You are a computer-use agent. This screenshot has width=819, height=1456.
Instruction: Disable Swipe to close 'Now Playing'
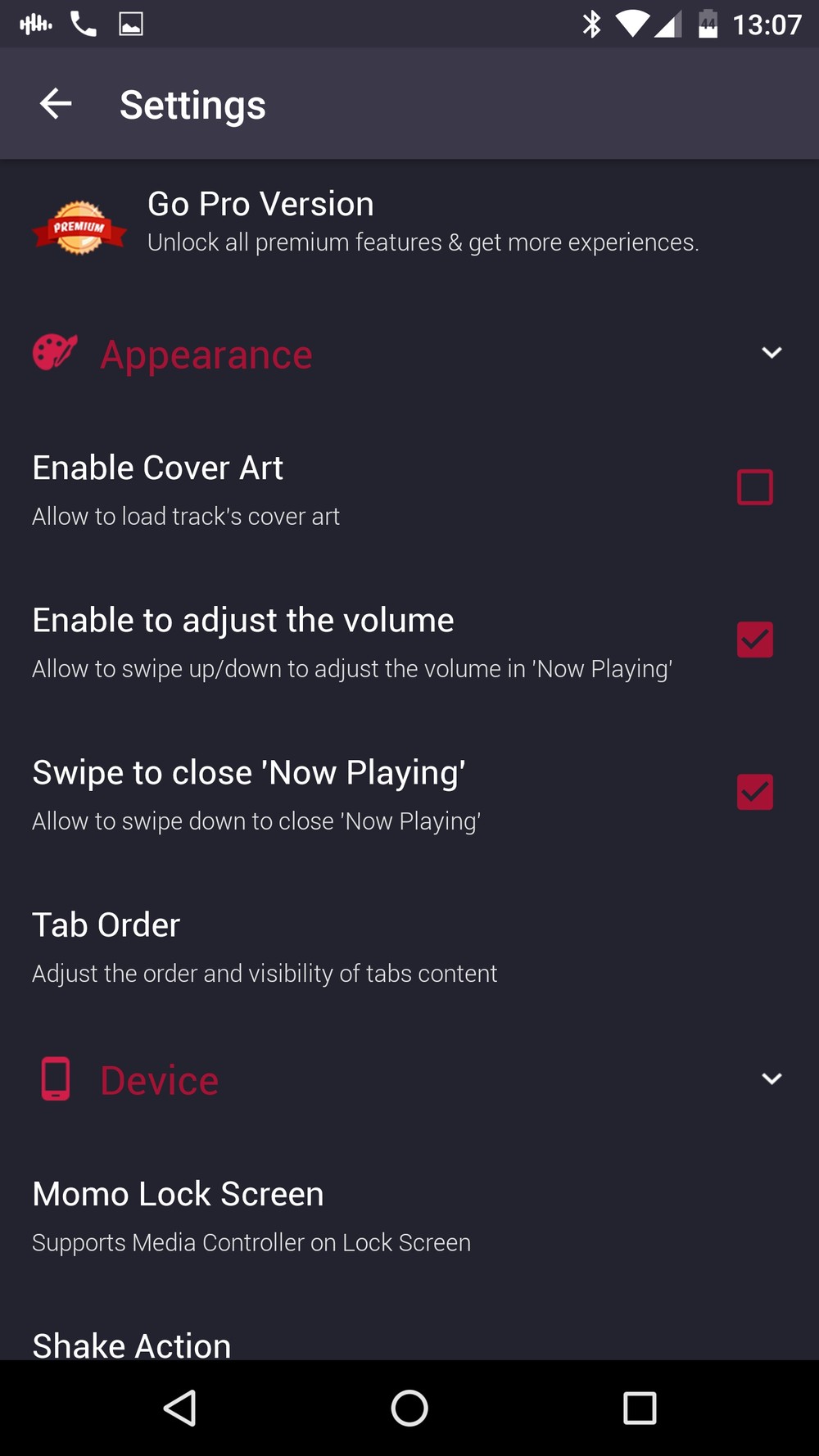pyautogui.click(x=754, y=792)
